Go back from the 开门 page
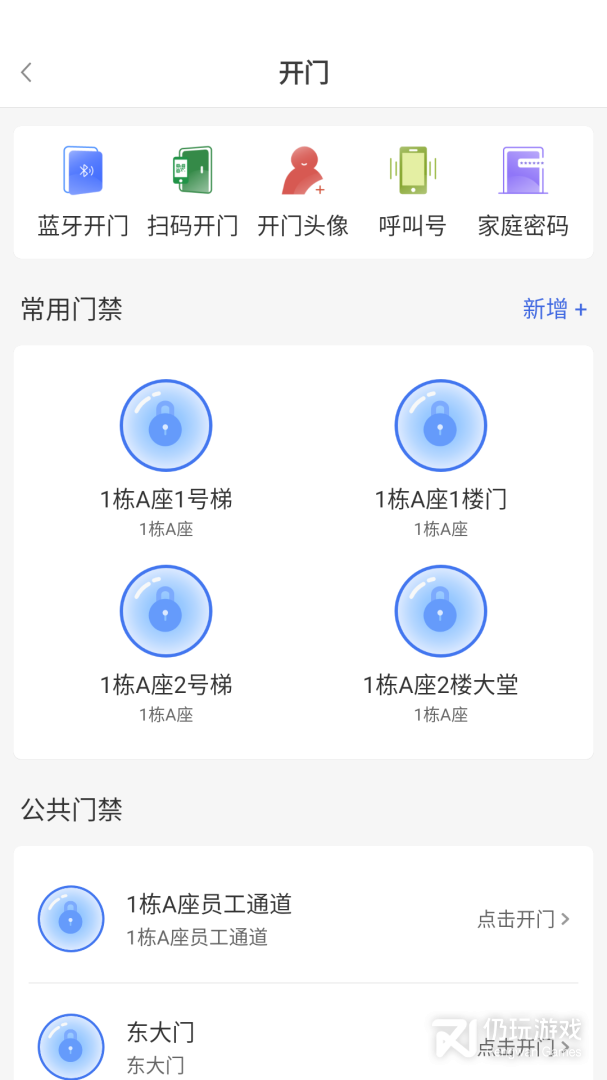 27,72
